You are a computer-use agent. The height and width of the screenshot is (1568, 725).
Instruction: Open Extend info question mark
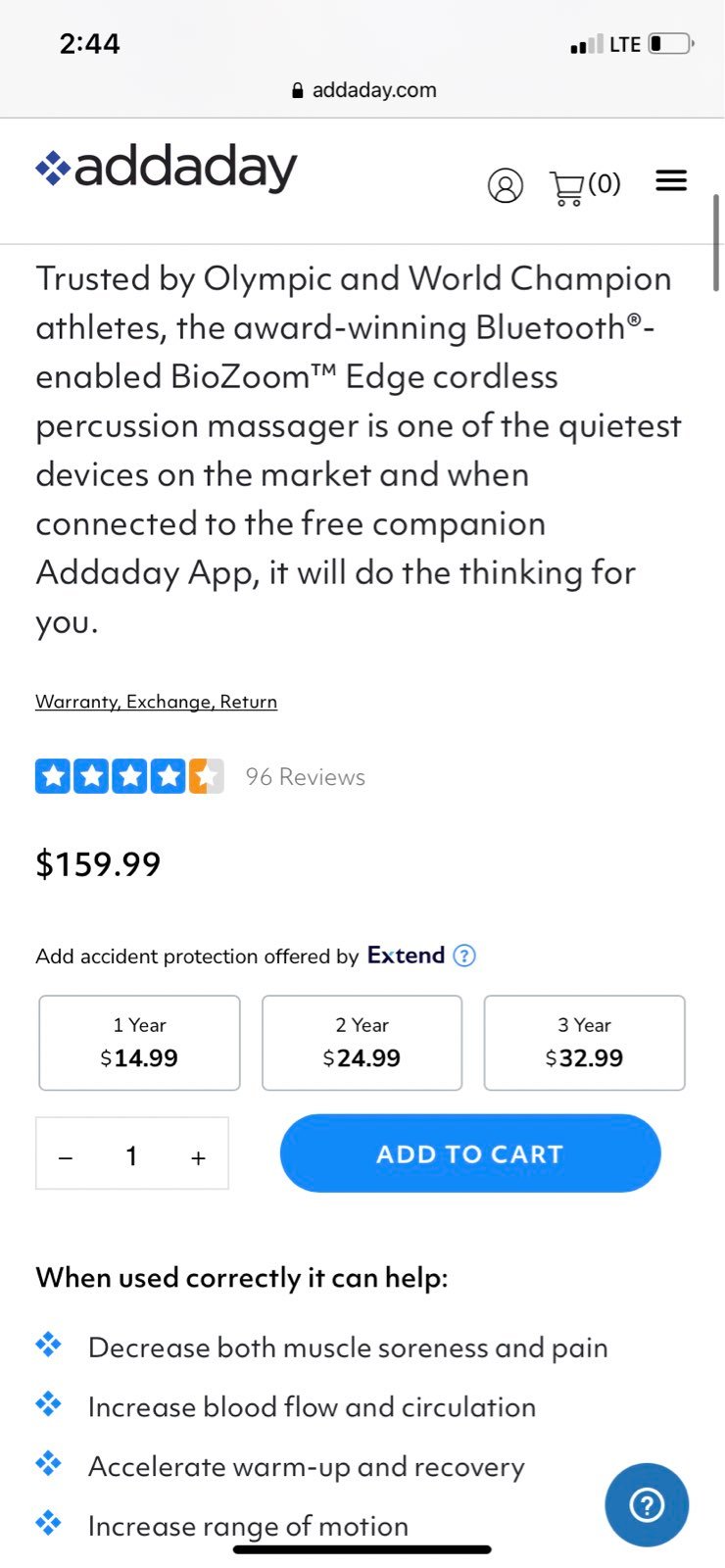[465, 955]
